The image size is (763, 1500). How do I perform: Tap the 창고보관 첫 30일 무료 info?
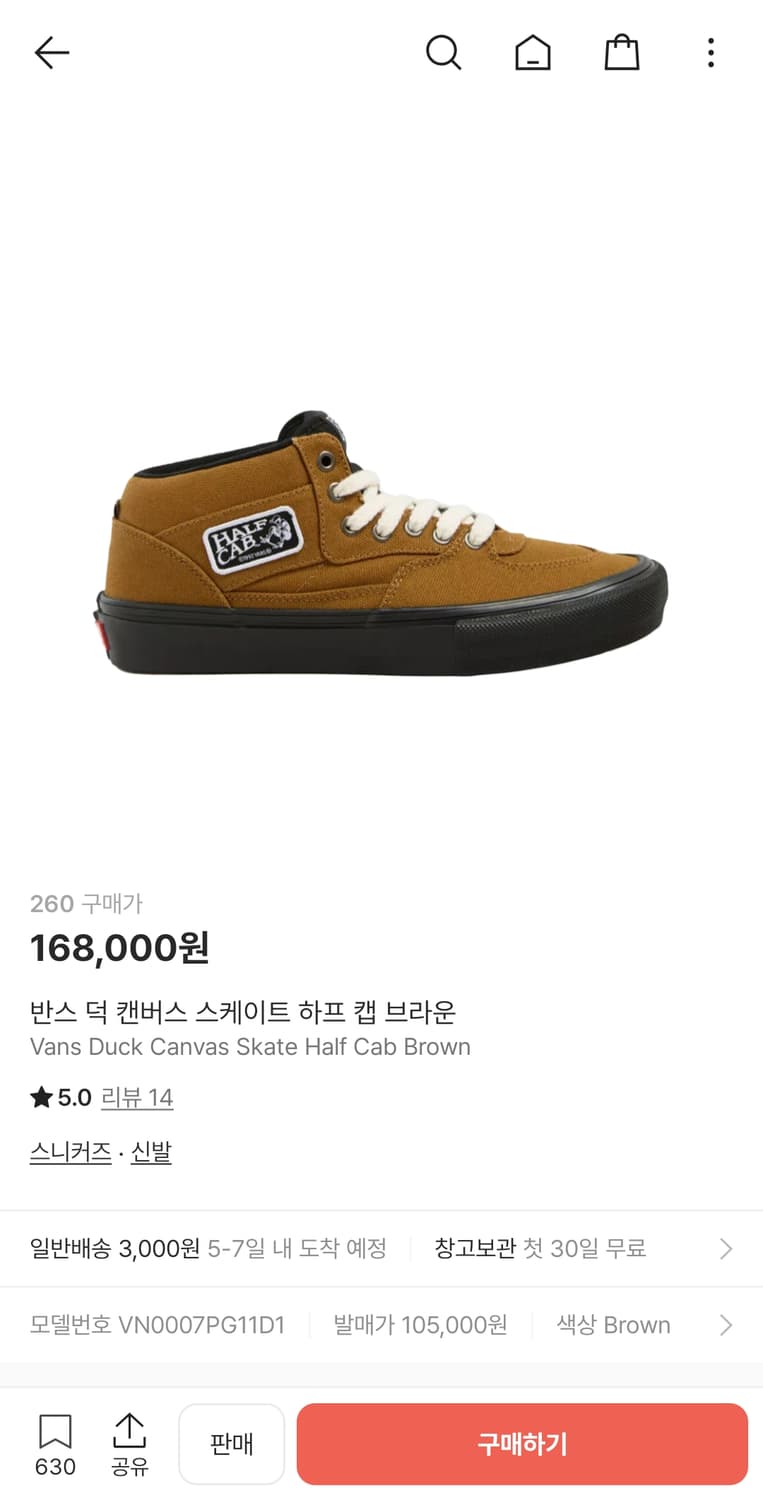(x=538, y=1248)
